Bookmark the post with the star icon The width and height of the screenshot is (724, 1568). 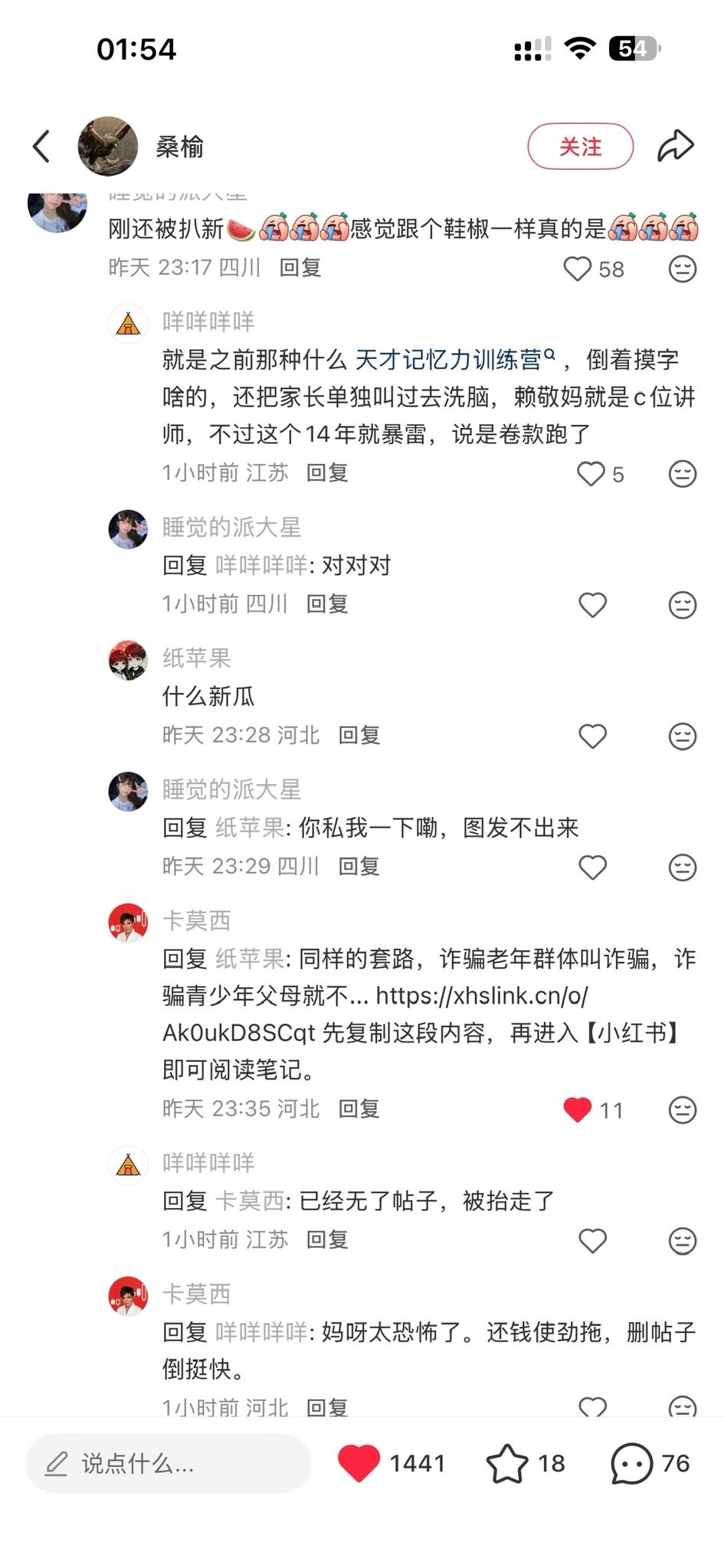pos(507,1463)
